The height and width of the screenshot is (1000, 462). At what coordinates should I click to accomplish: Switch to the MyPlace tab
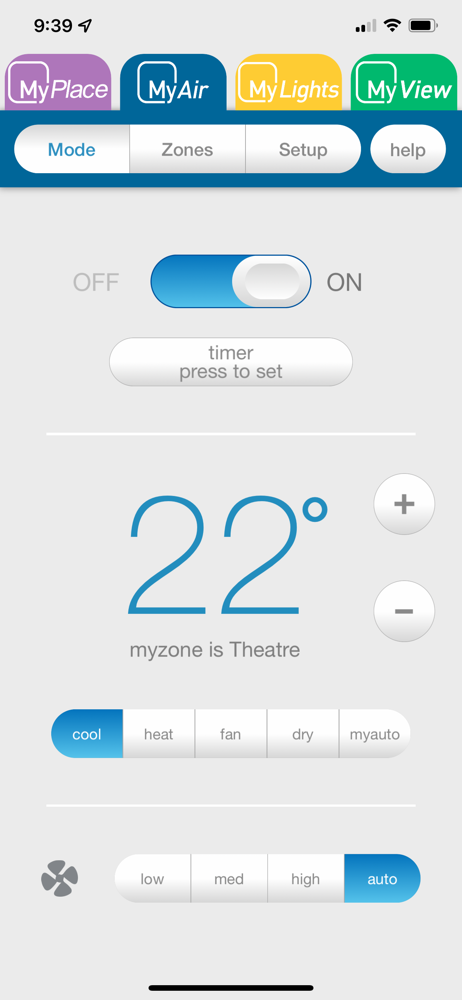pos(58,83)
